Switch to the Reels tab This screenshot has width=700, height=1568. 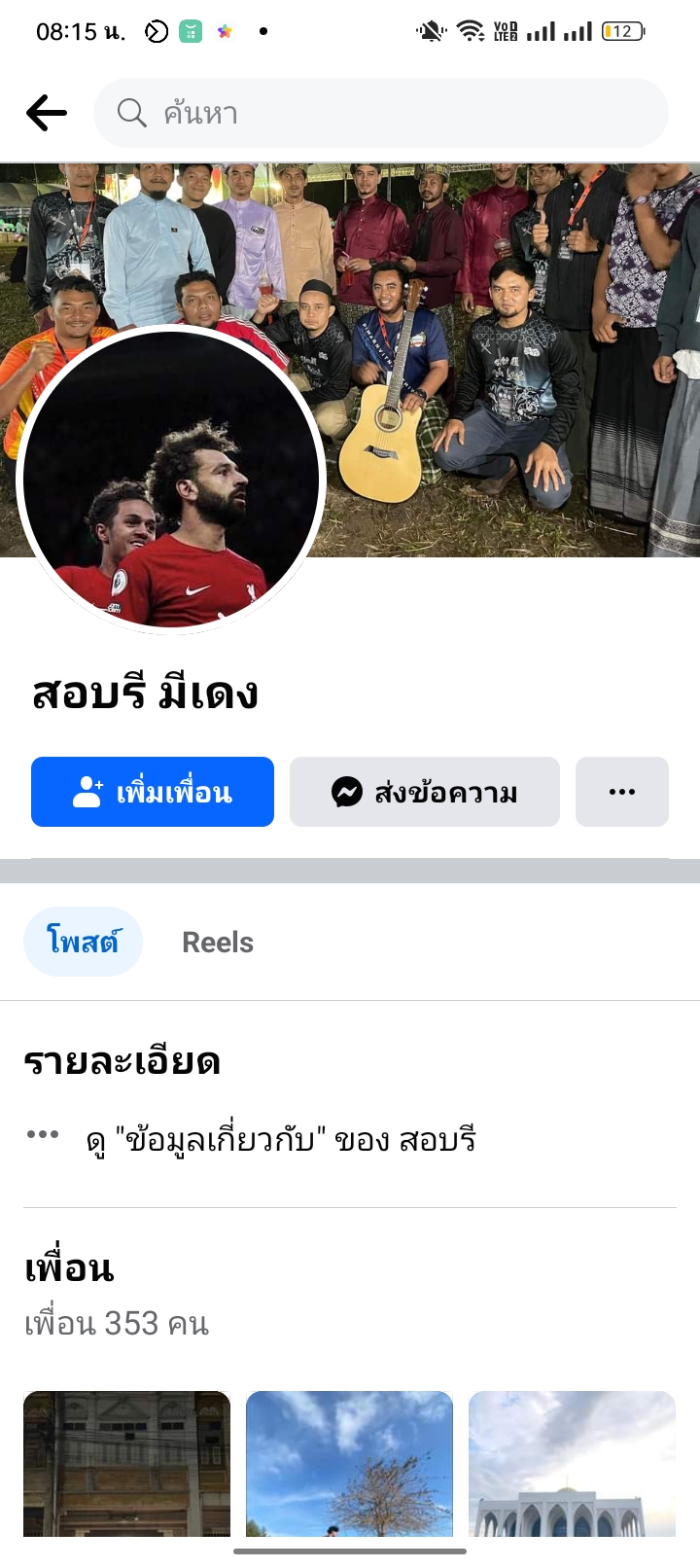coord(218,942)
